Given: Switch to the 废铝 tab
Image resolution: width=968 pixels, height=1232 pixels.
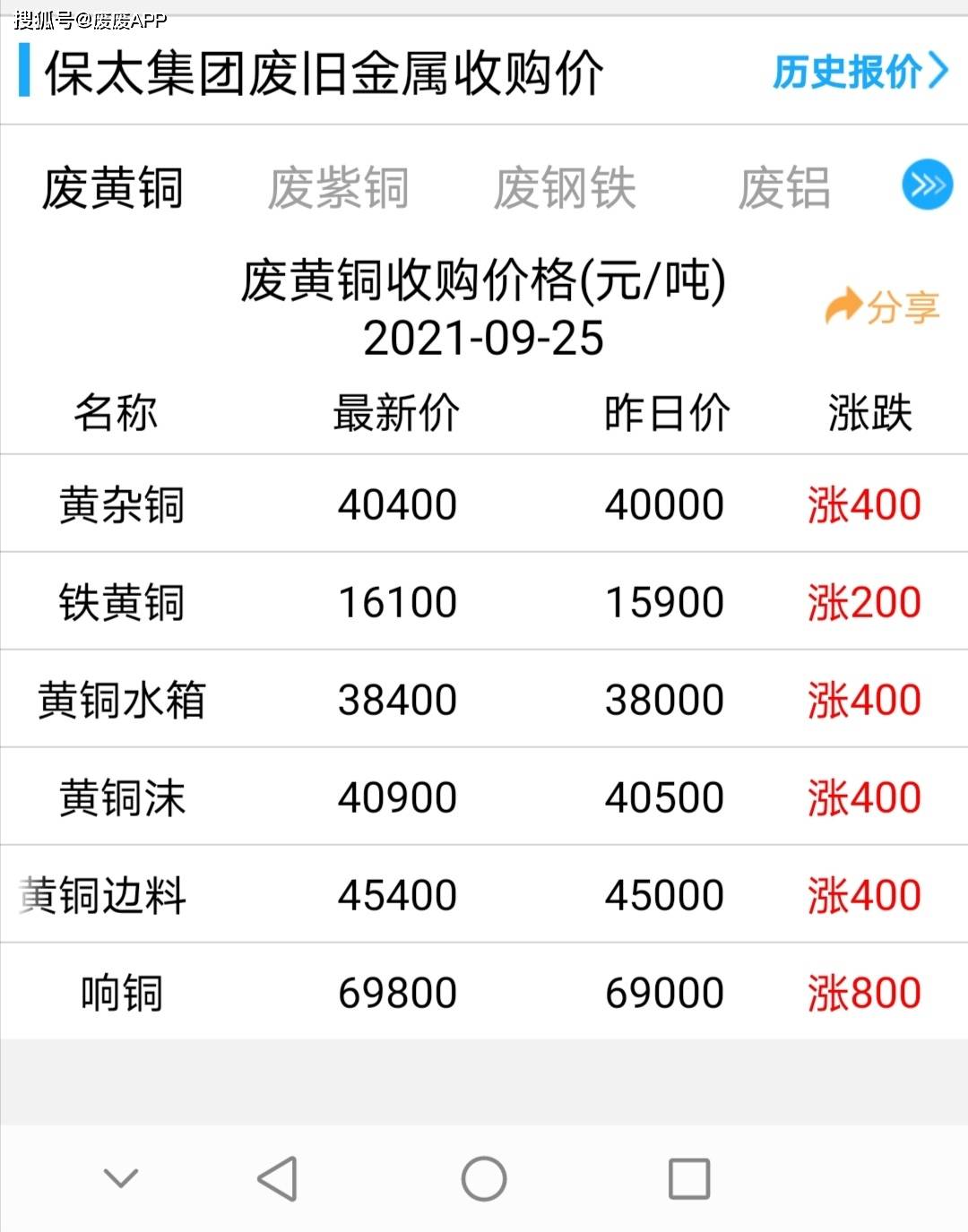Looking at the screenshot, I should pos(783,188).
